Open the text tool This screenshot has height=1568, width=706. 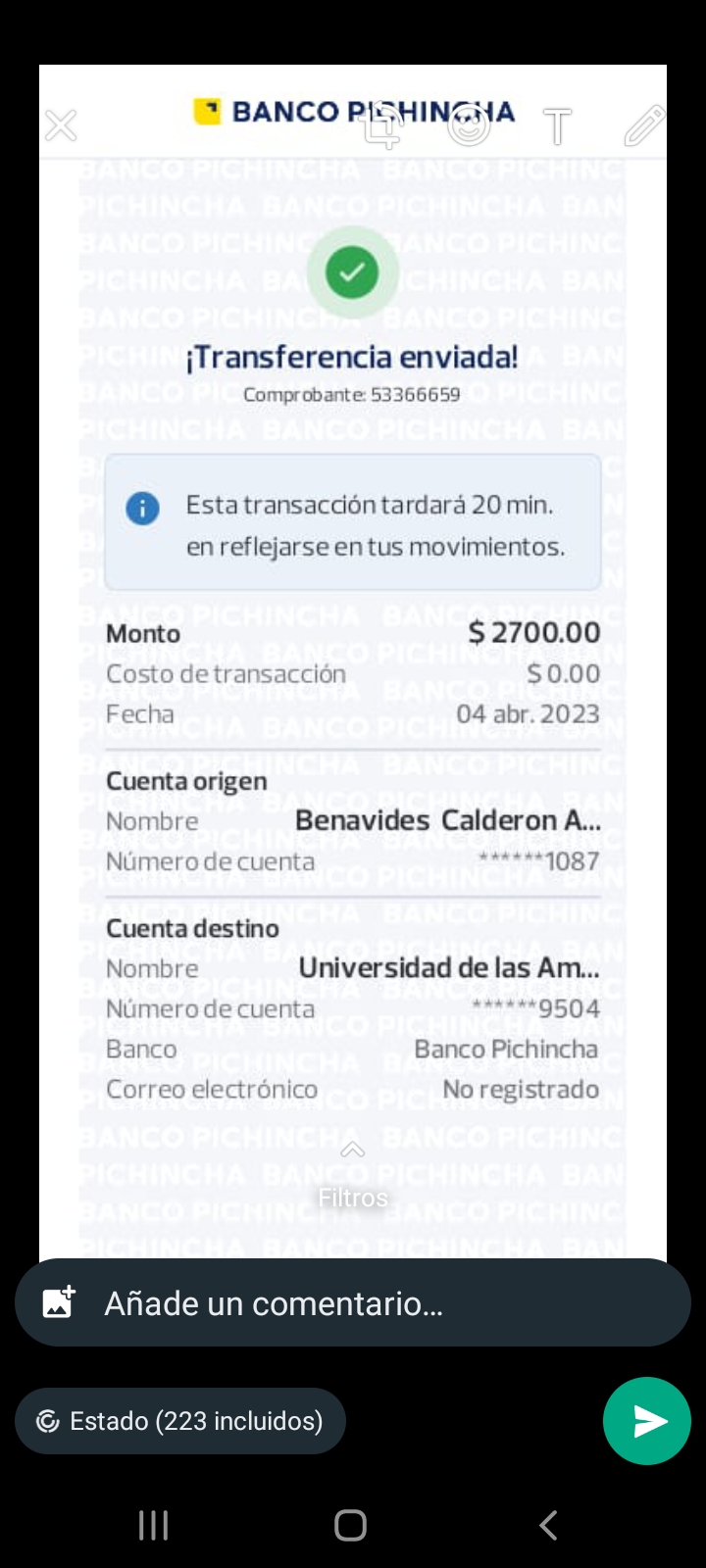(x=557, y=126)
